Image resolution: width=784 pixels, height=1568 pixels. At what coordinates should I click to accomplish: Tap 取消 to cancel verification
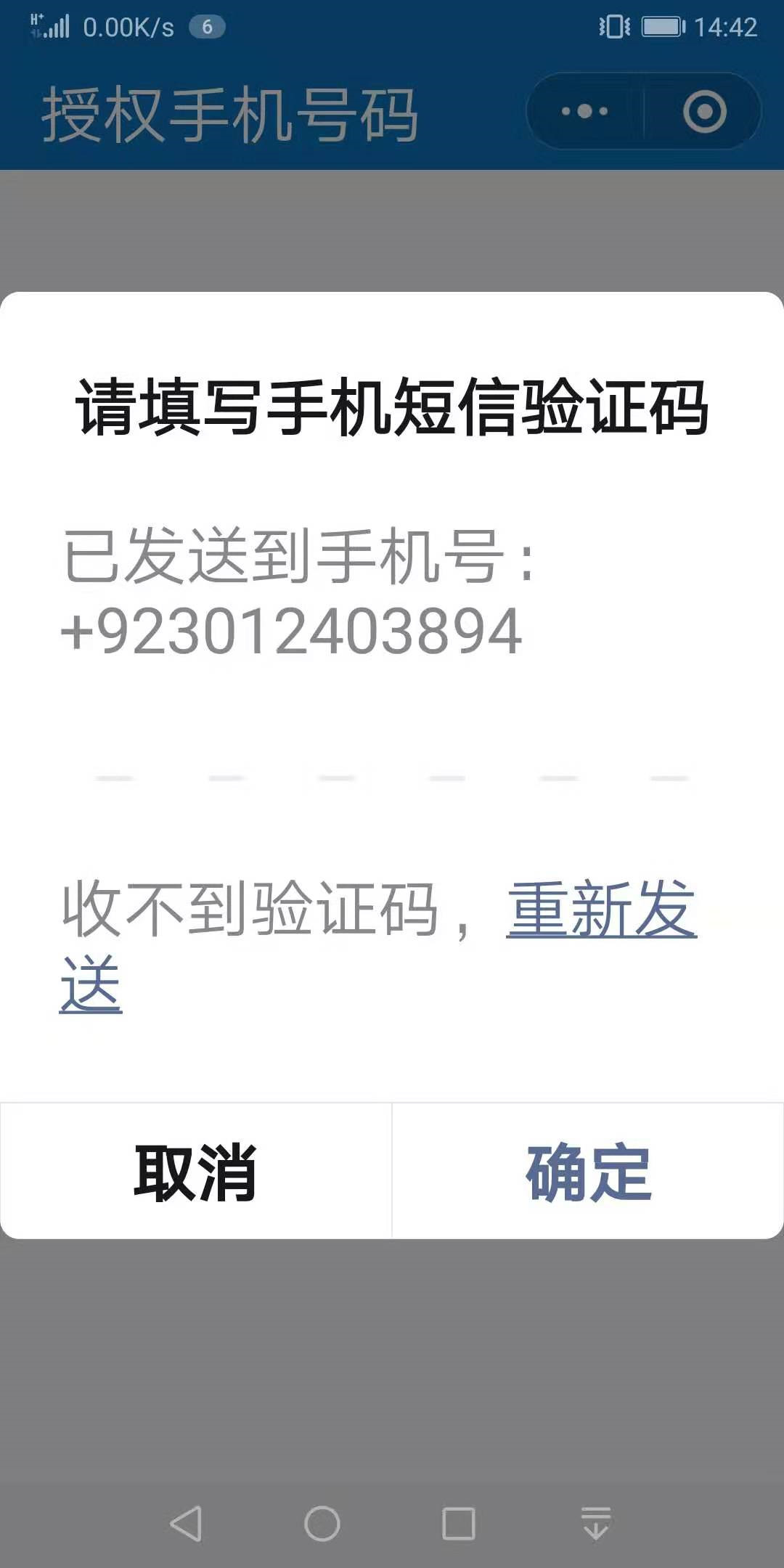coord(196,1171)
